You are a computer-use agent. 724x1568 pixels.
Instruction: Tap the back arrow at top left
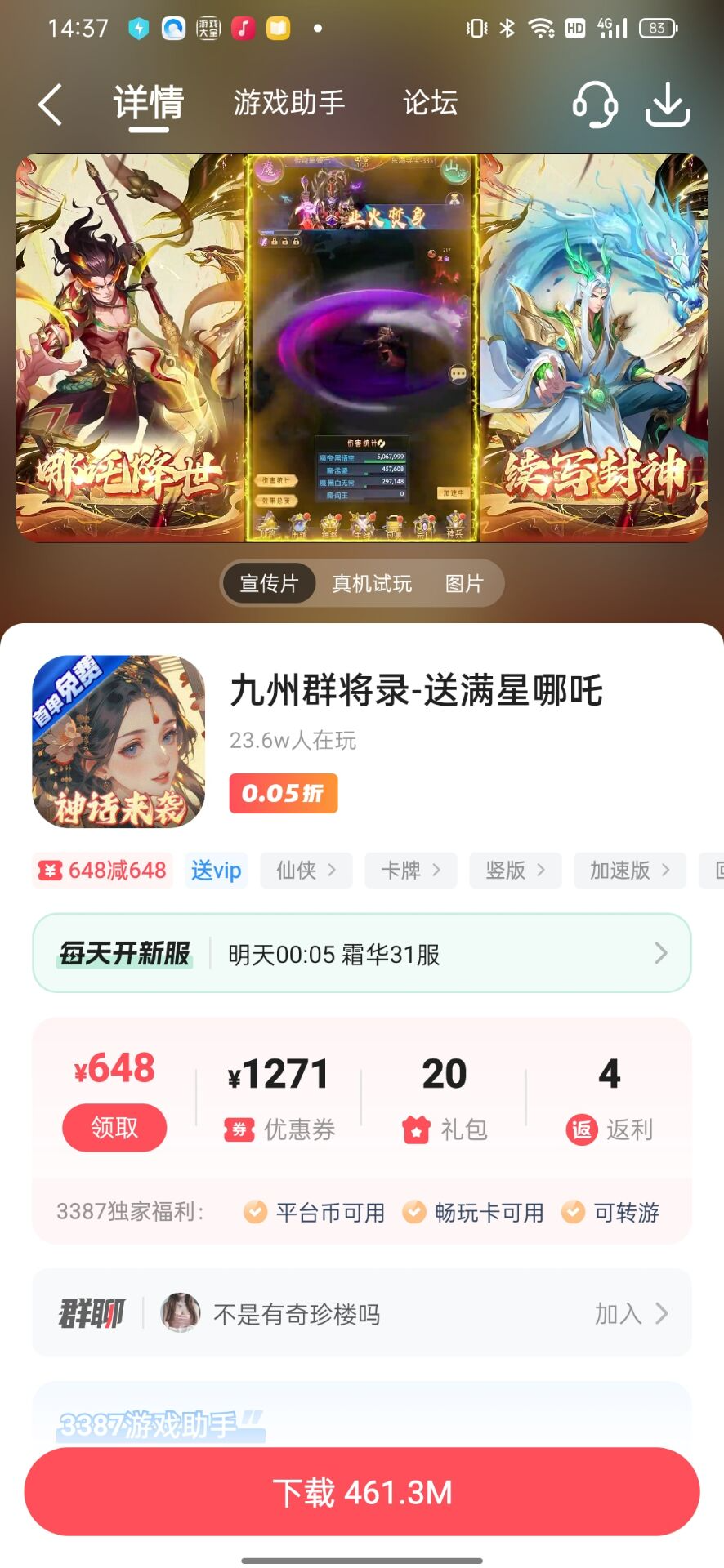pyautogui.click(x=50, y=104)
